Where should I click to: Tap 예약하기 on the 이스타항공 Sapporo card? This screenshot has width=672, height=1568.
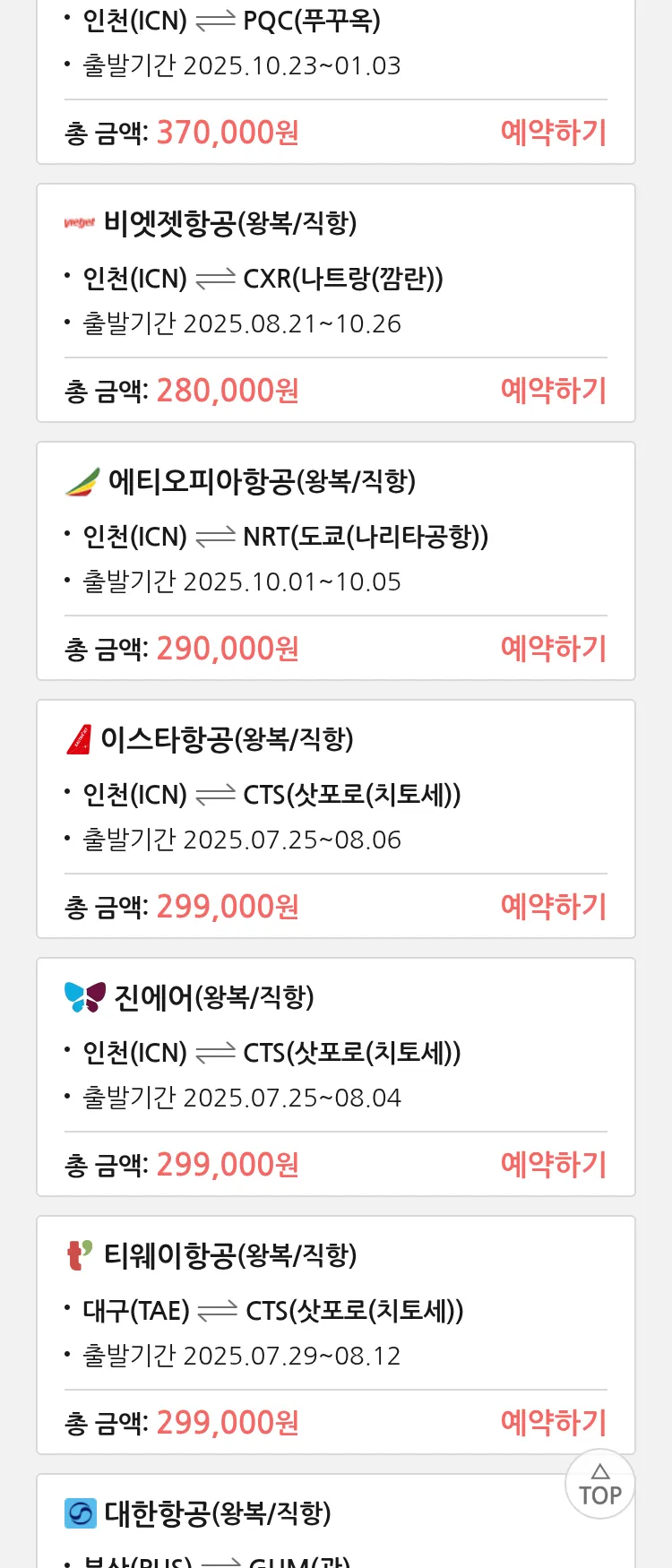553,907
